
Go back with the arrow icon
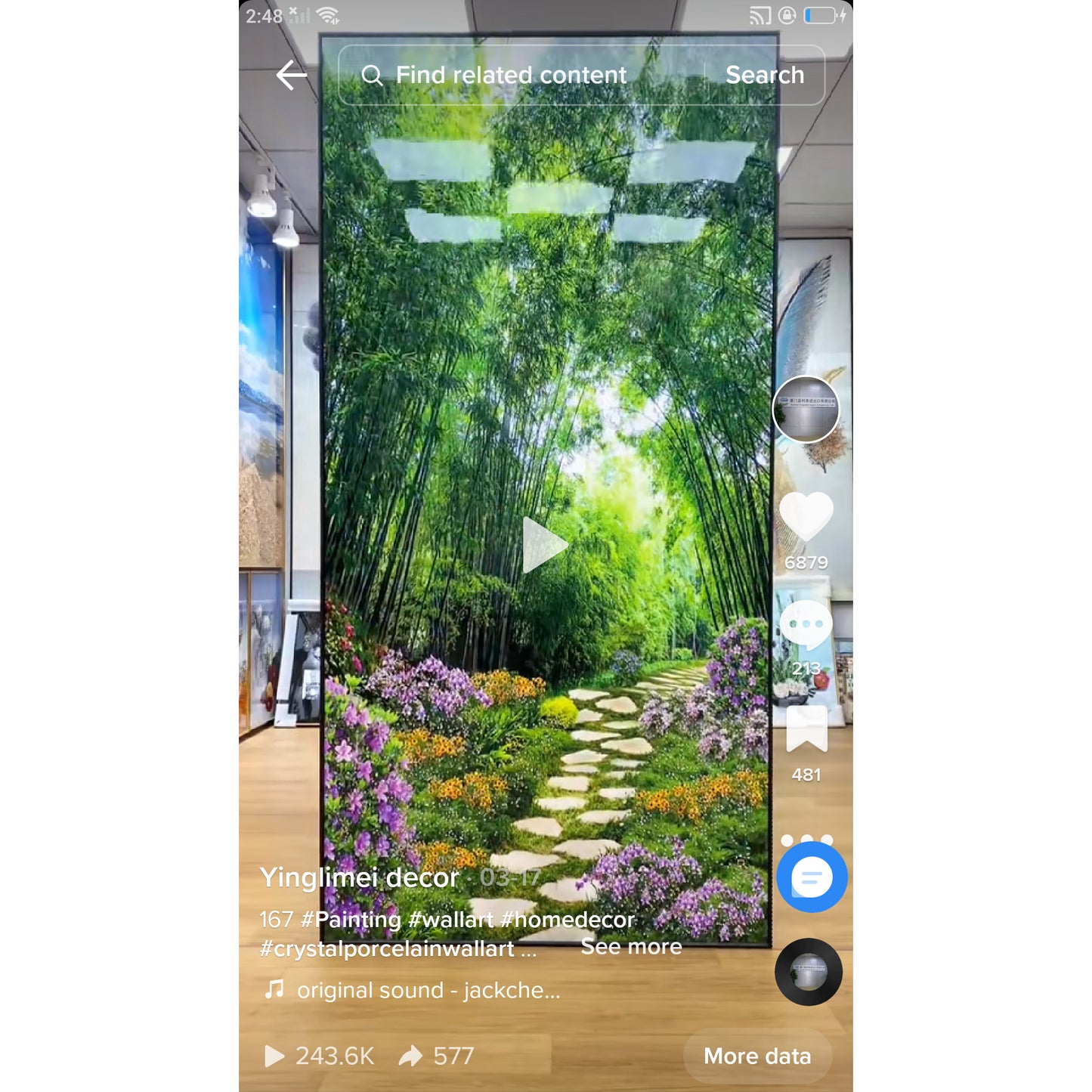[x=291, y=76]
